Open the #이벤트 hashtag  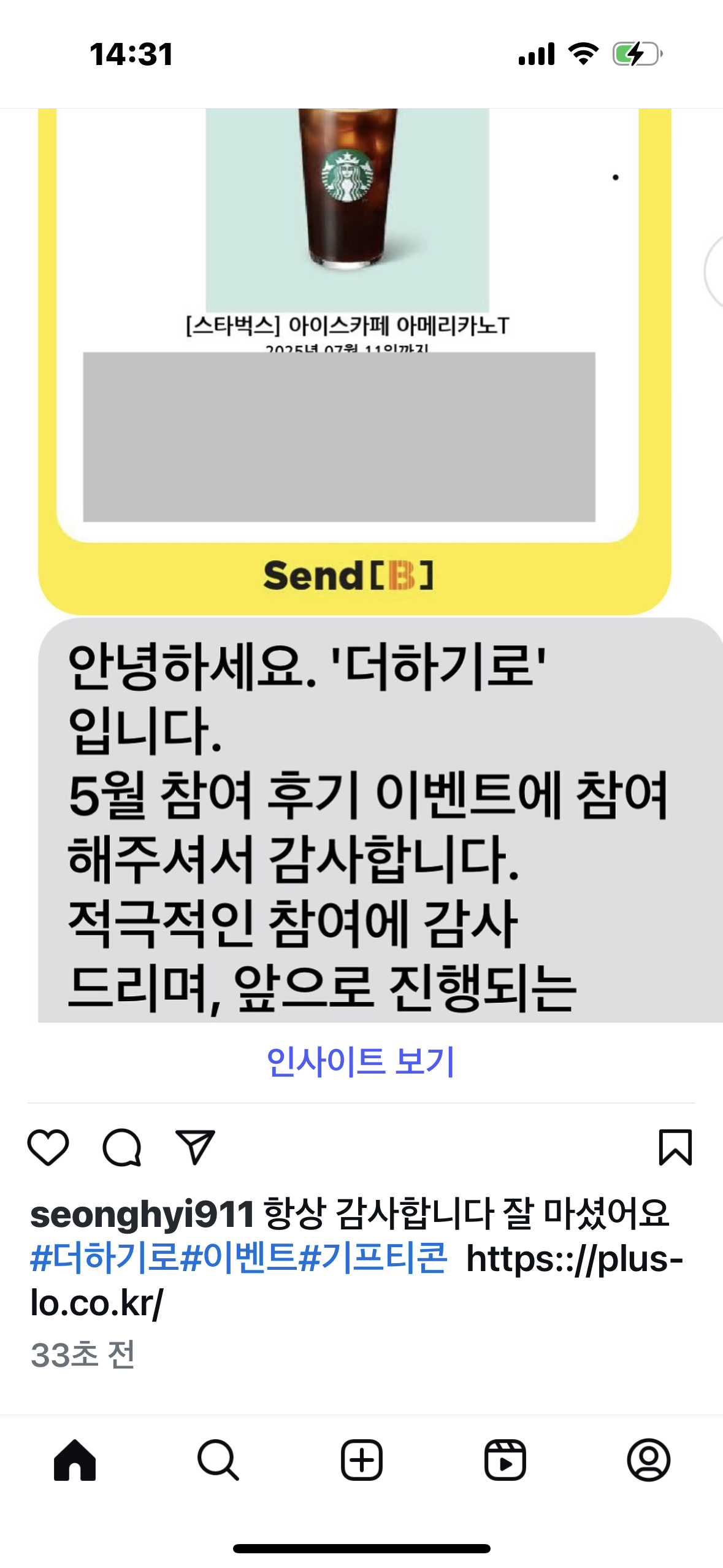click(239, 1257)
